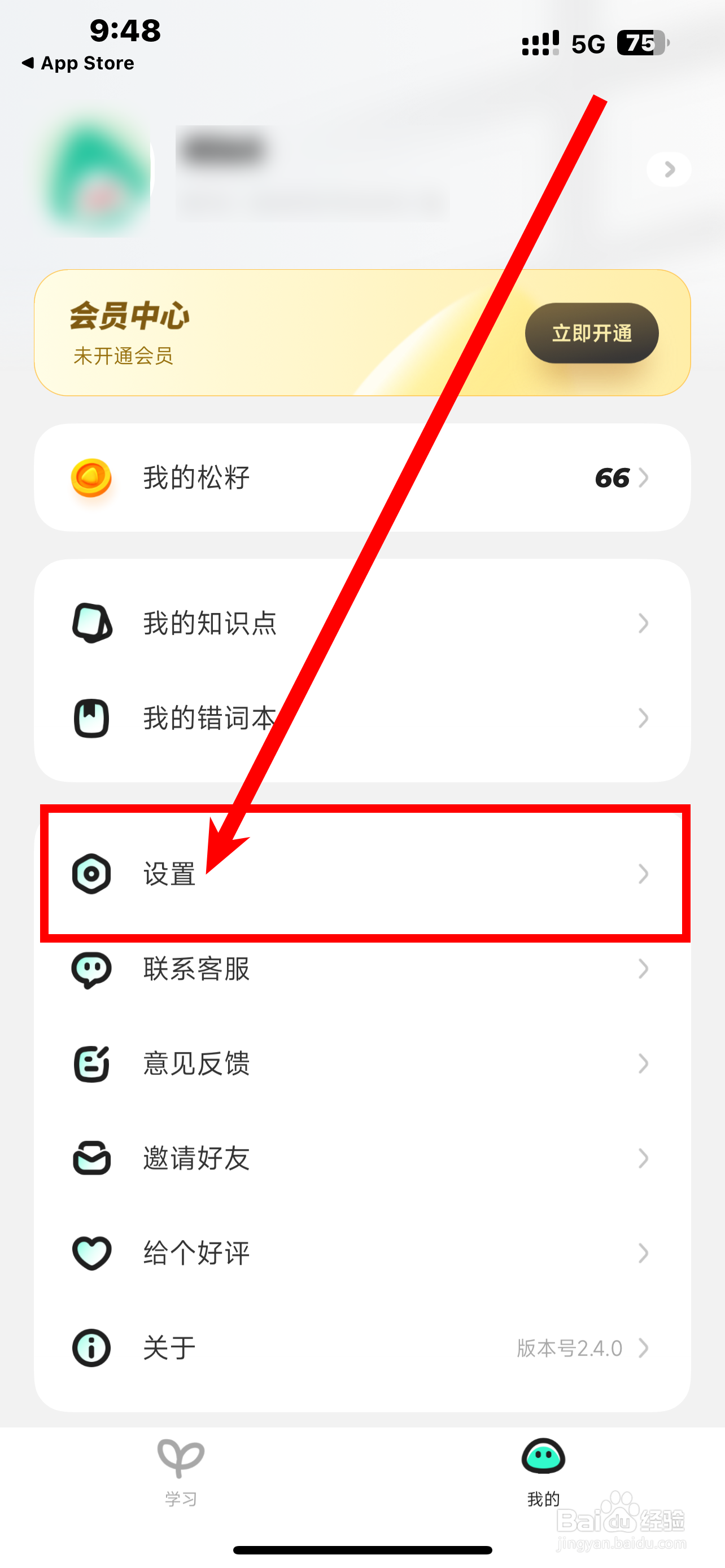725x1568 pixels.
Task: Expand the profile details chevron
Action: tap(669, 169)
